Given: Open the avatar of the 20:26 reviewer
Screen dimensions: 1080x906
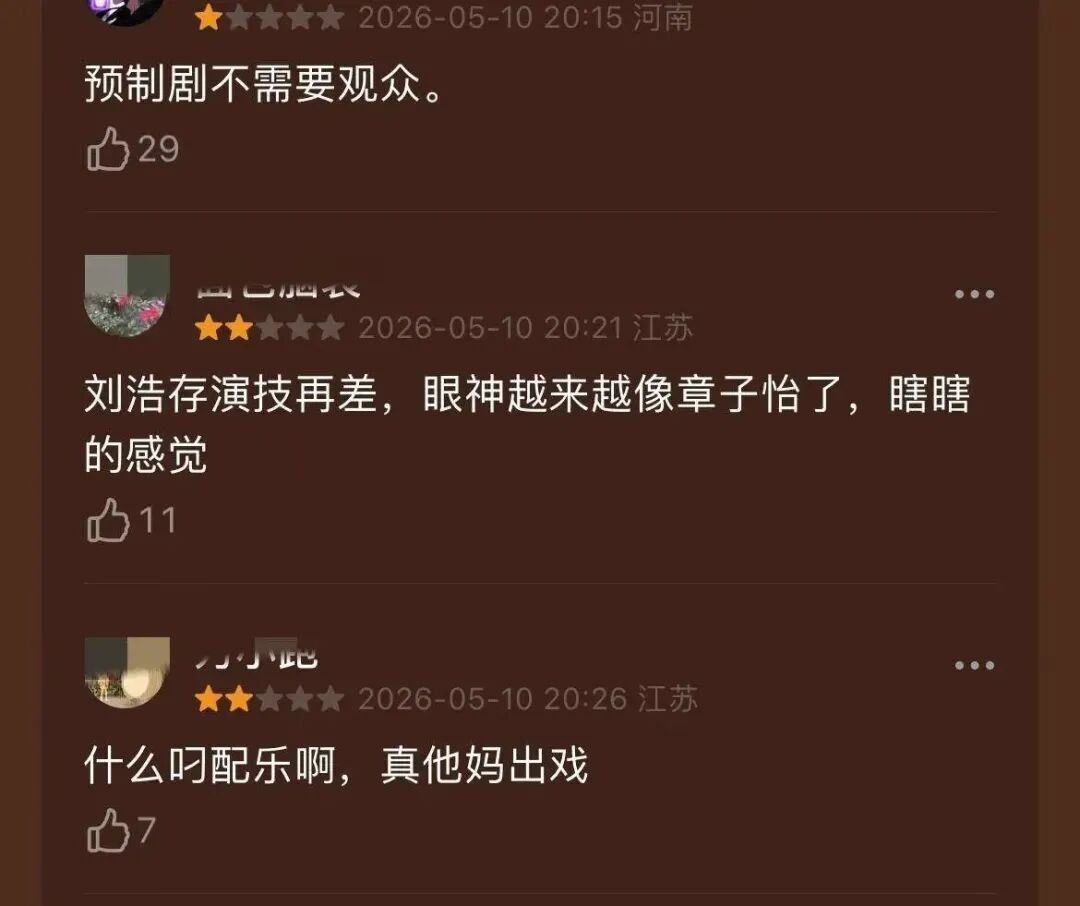Looking at the screenshot, I should (127, 672).
